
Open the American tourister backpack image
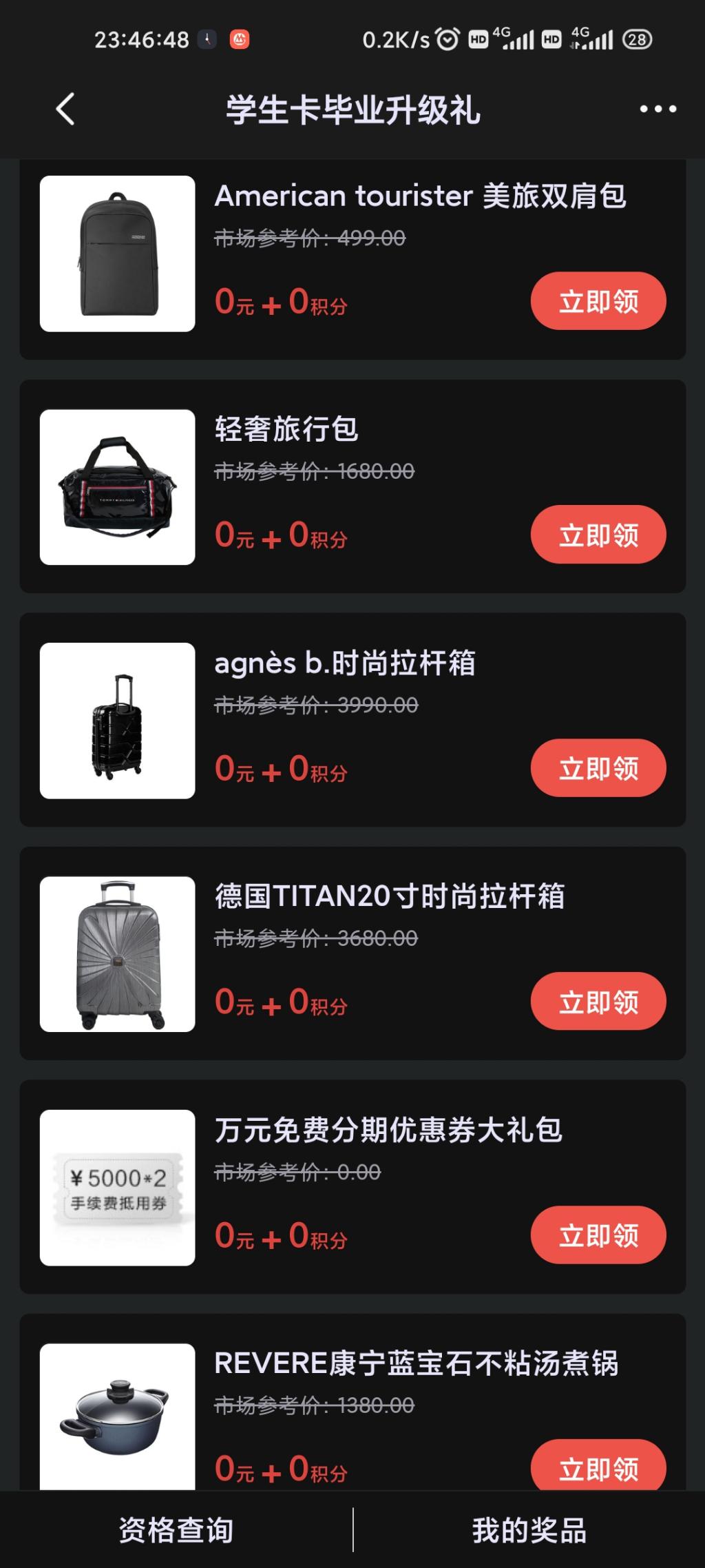tap(118, 254)
